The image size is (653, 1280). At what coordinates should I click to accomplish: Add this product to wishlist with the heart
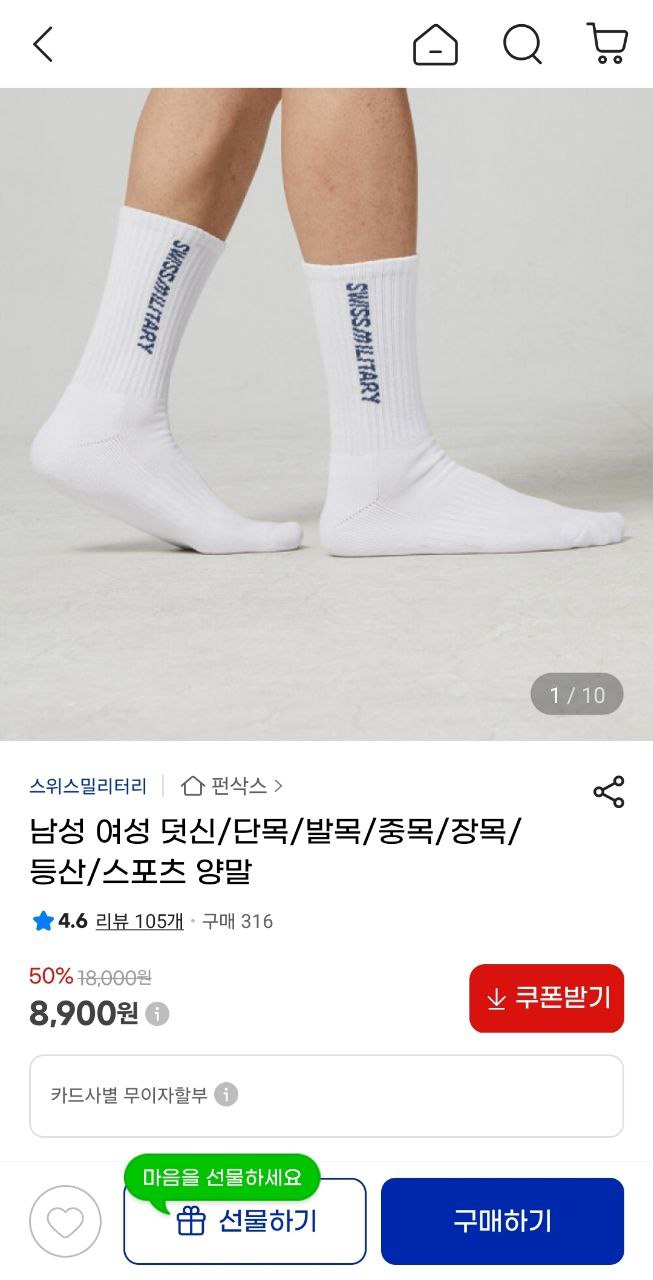coord(66,1221)
